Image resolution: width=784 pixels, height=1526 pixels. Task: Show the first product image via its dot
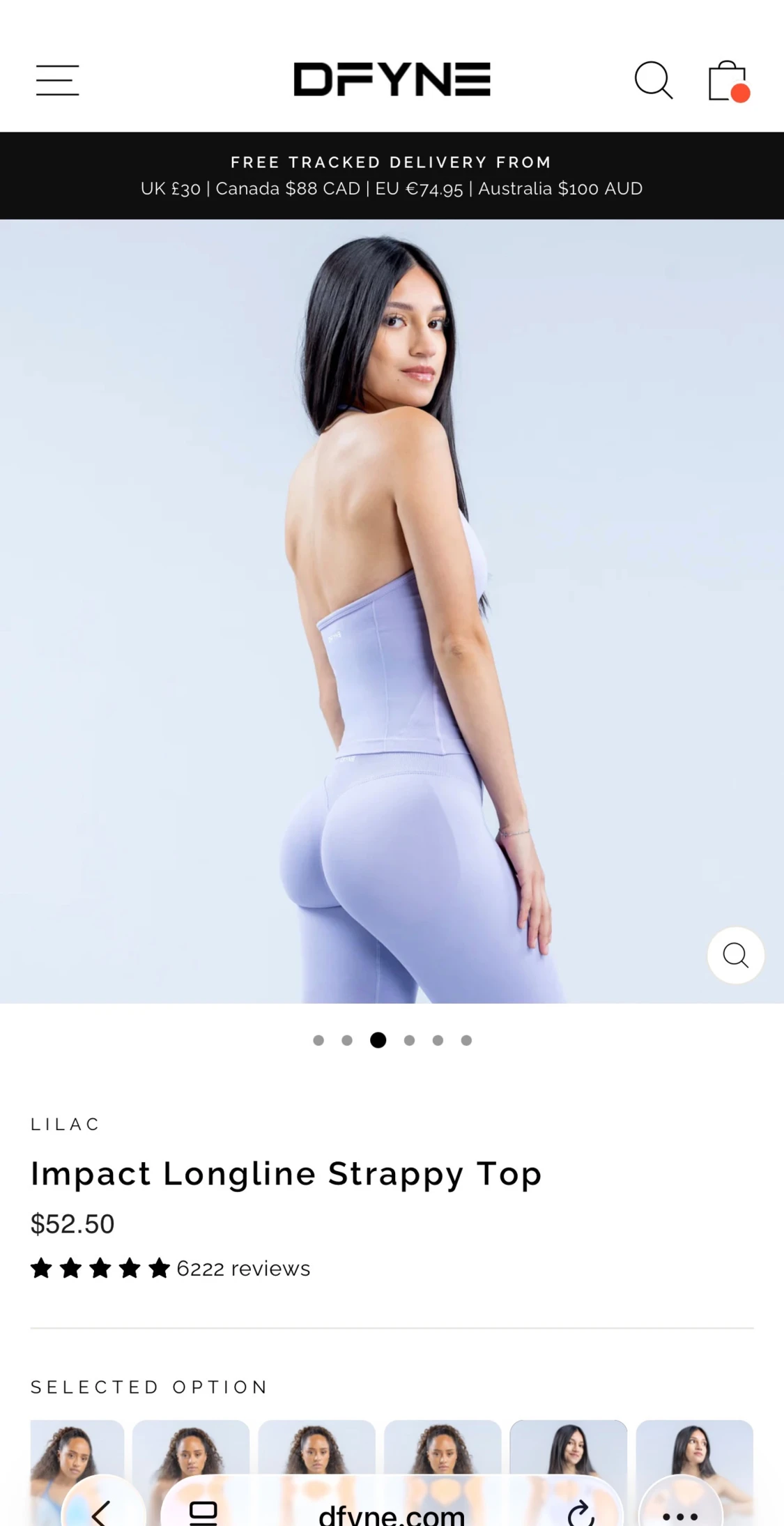click(318, 1040)
